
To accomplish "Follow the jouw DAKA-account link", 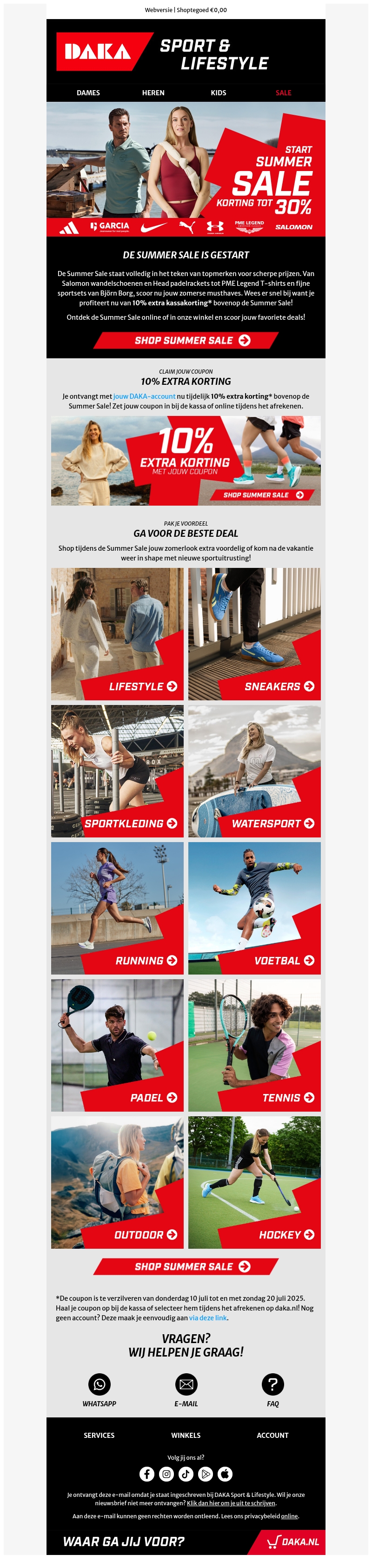I will coord(144,396).
